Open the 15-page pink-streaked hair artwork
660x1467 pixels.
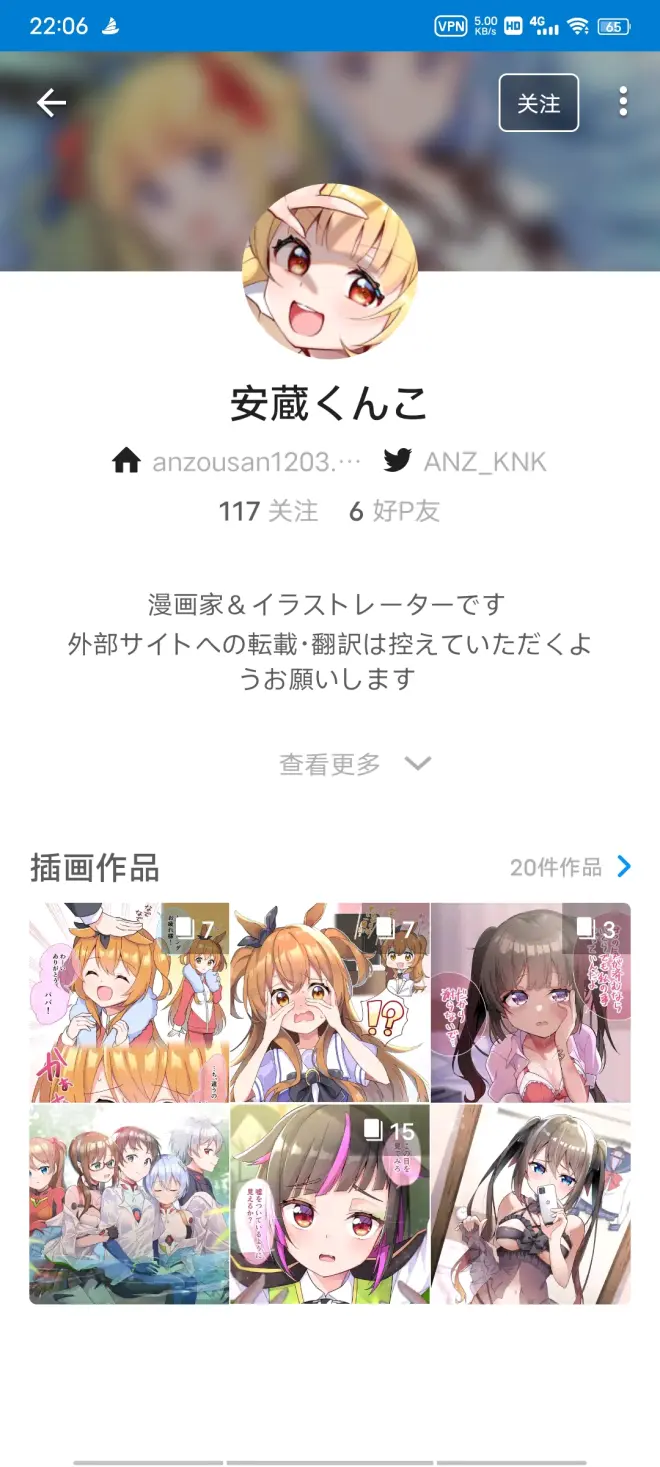pyautogui.click(x=330, y=1204)
